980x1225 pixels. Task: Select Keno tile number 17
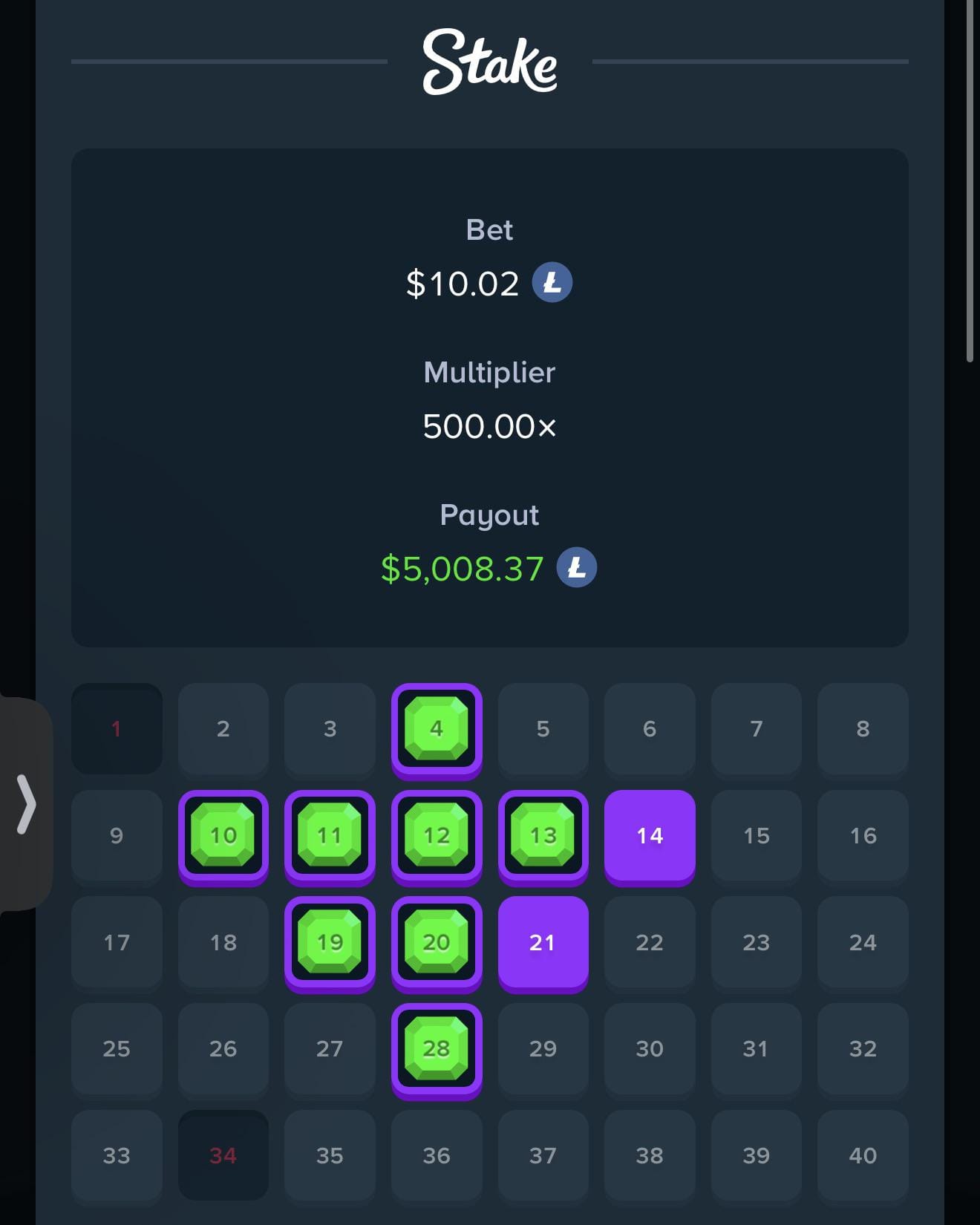click(x=117, y=942)
